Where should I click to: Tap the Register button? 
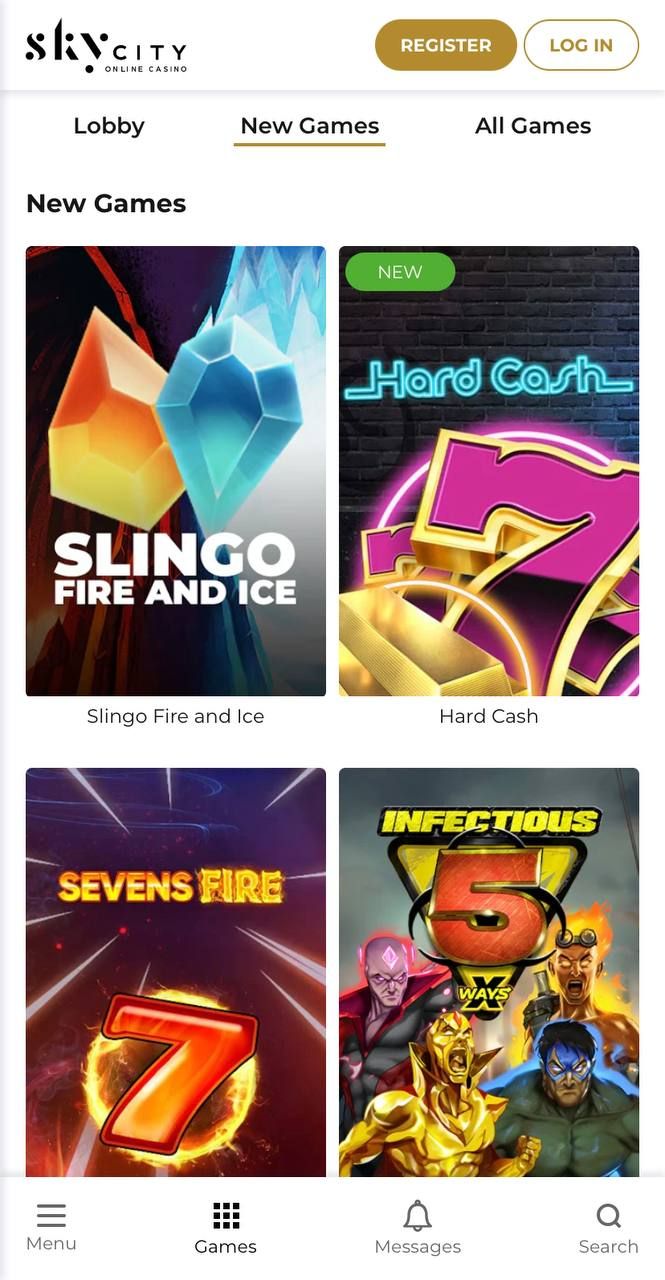[445, 45]
